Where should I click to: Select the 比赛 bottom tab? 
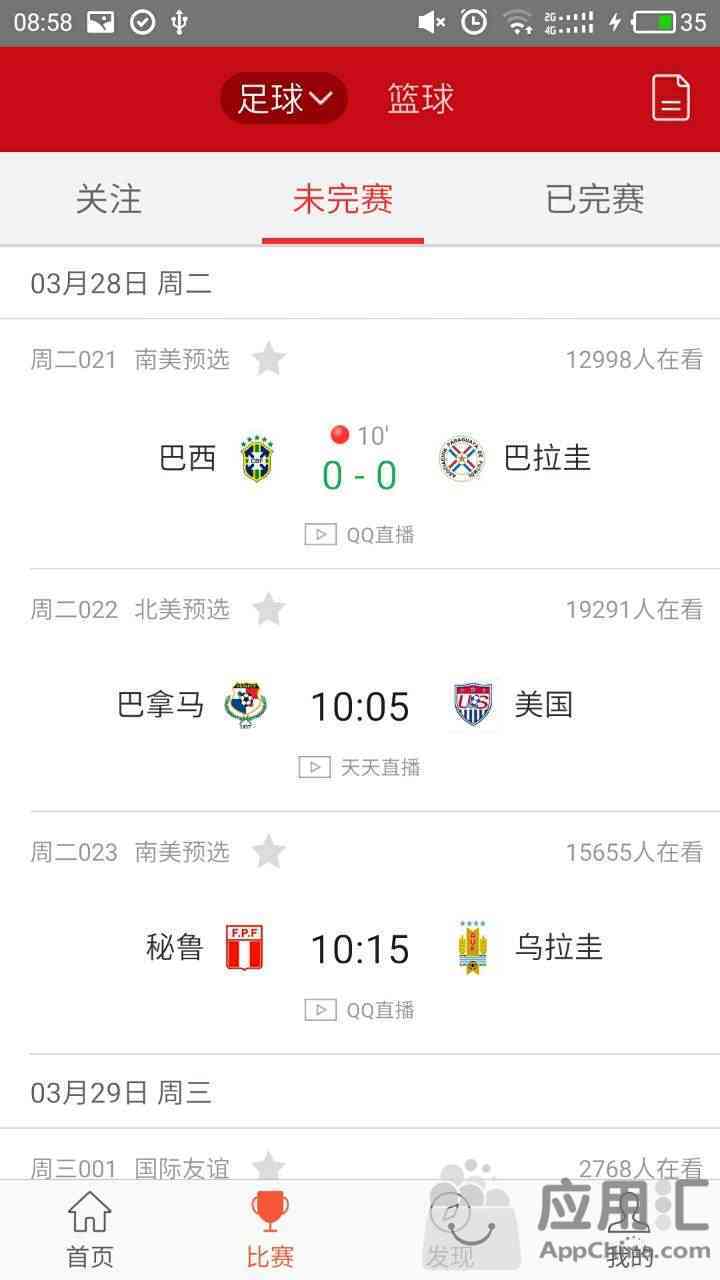click(270, 1229)
